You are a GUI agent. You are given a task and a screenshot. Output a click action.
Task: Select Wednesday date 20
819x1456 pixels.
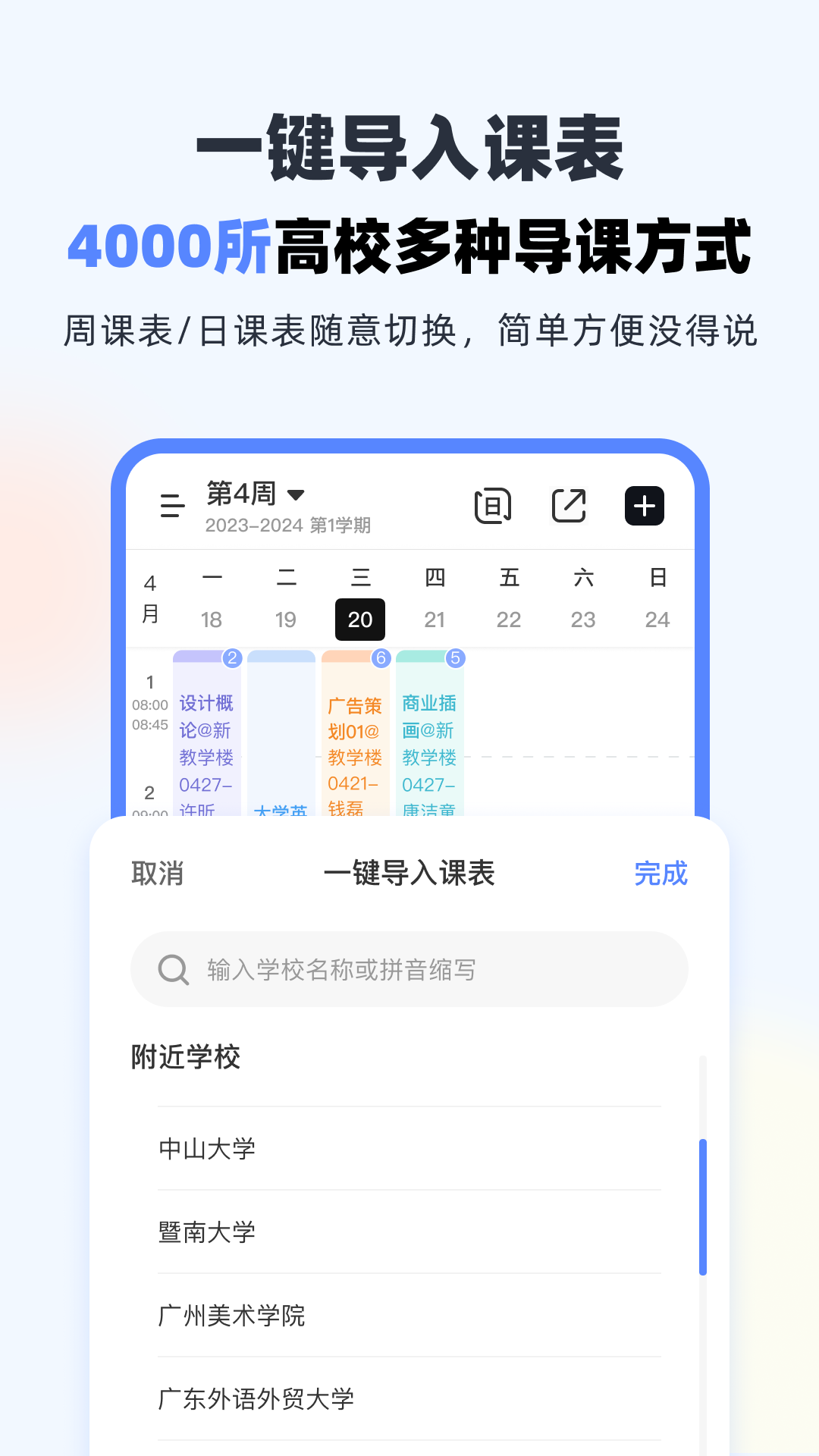click(359, 619)
